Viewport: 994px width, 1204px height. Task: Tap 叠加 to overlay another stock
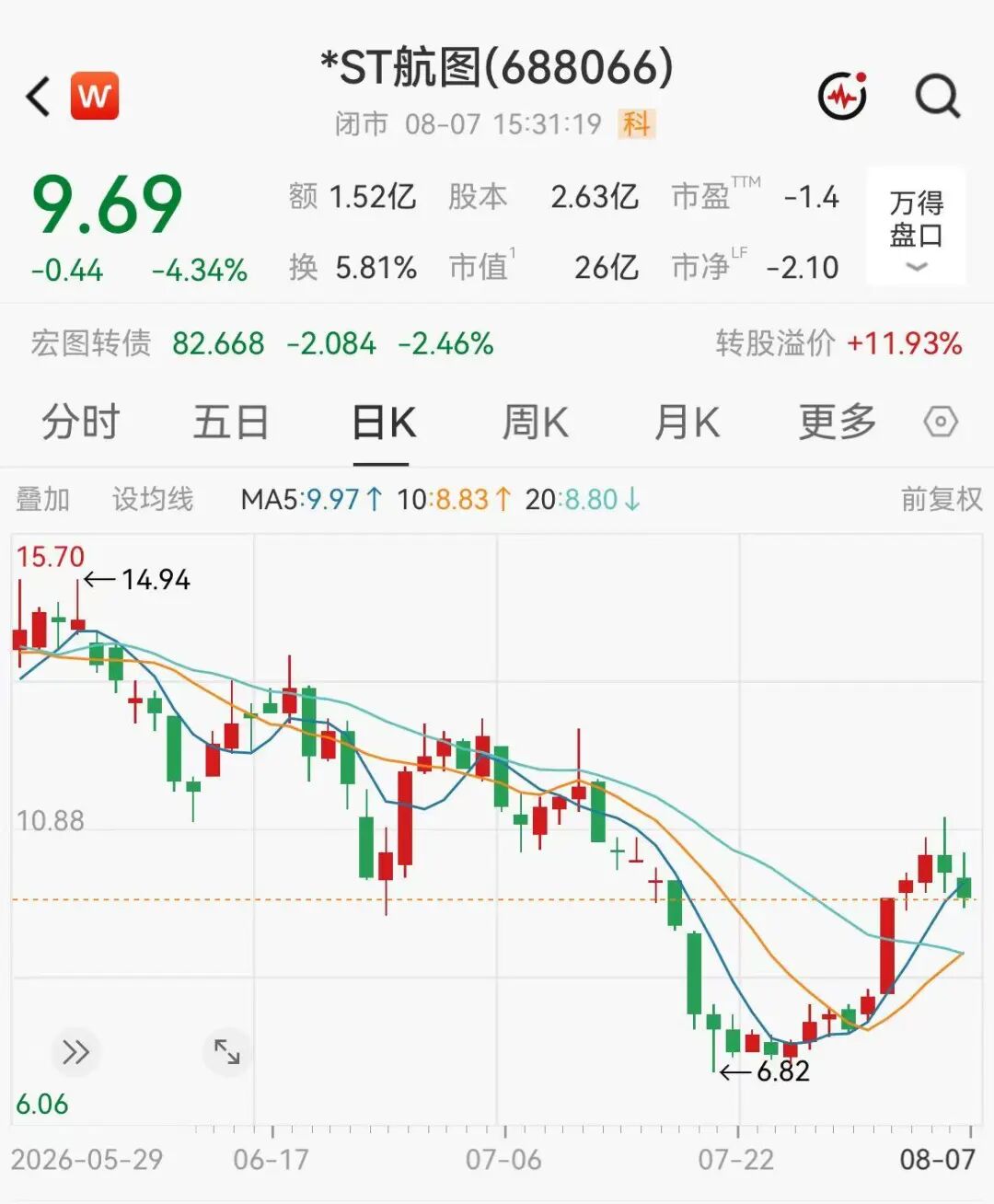(x=42, y=499)
